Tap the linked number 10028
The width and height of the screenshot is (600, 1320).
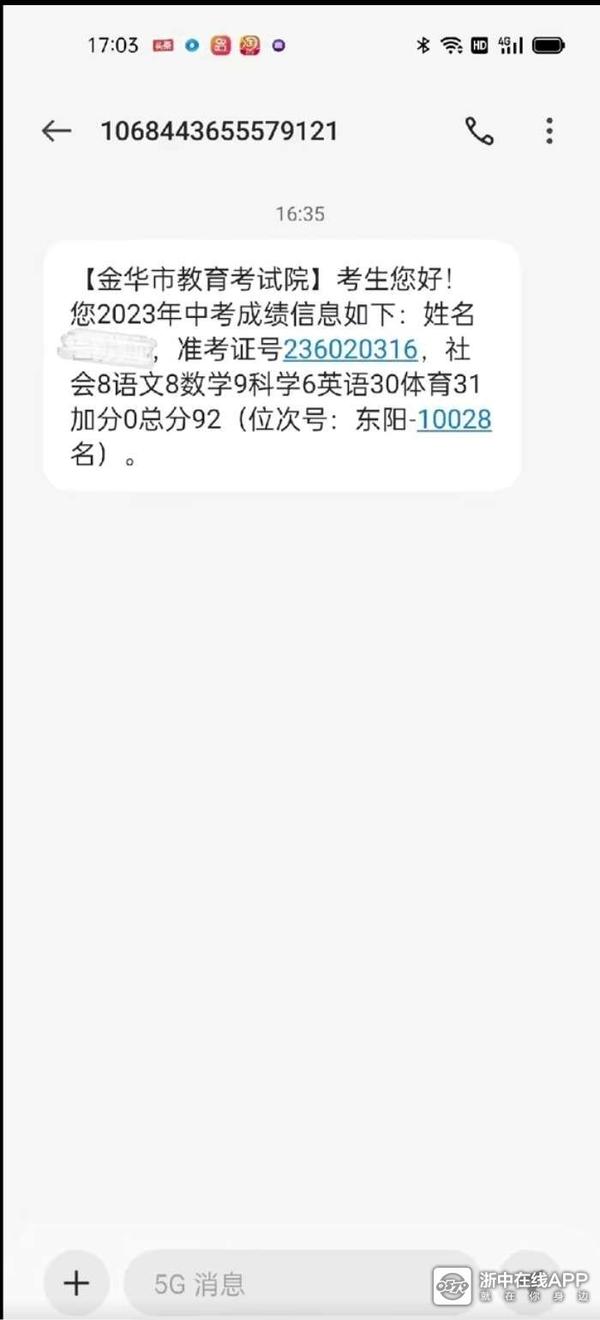454,419
